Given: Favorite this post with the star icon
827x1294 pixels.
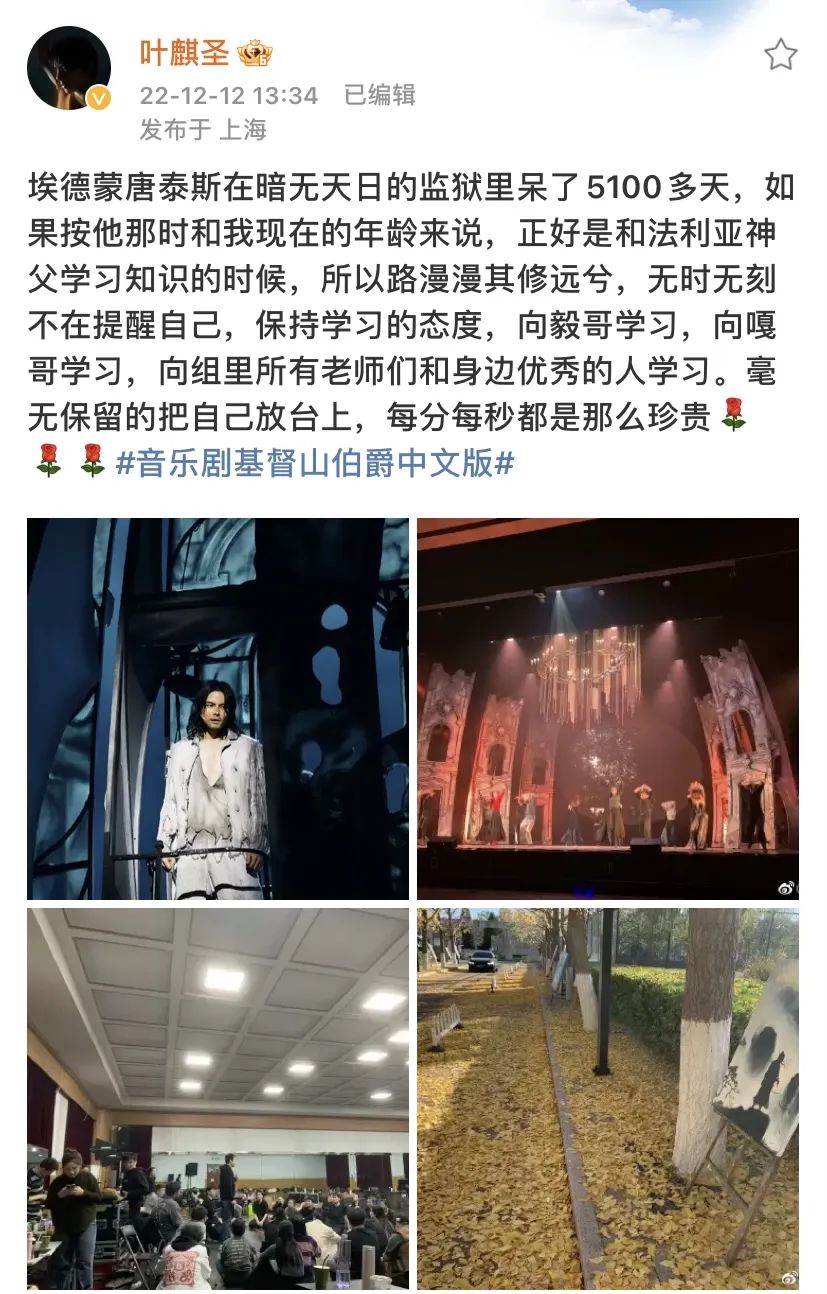Looking at the screenshot, I should coord(780,54).
